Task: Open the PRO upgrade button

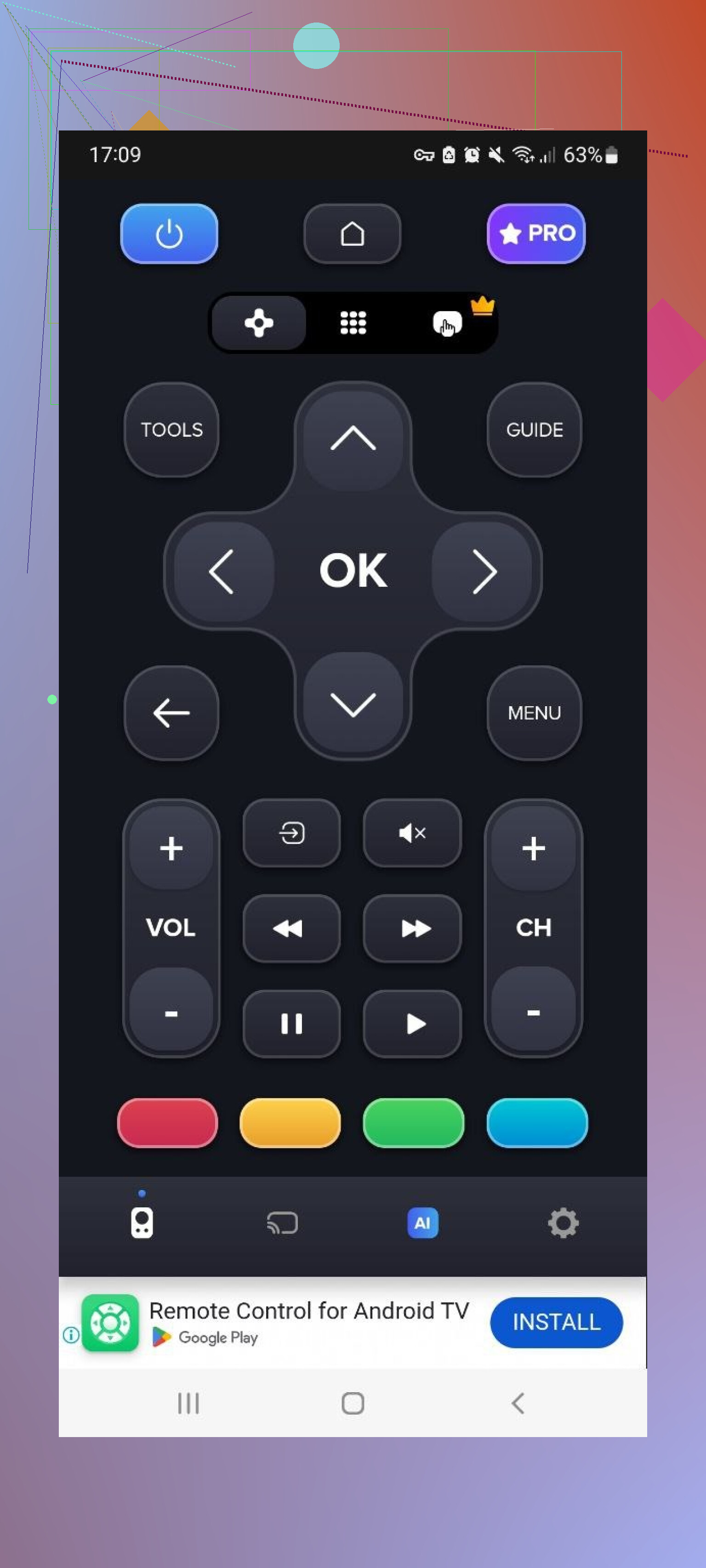Action: (x=535, y=234)
